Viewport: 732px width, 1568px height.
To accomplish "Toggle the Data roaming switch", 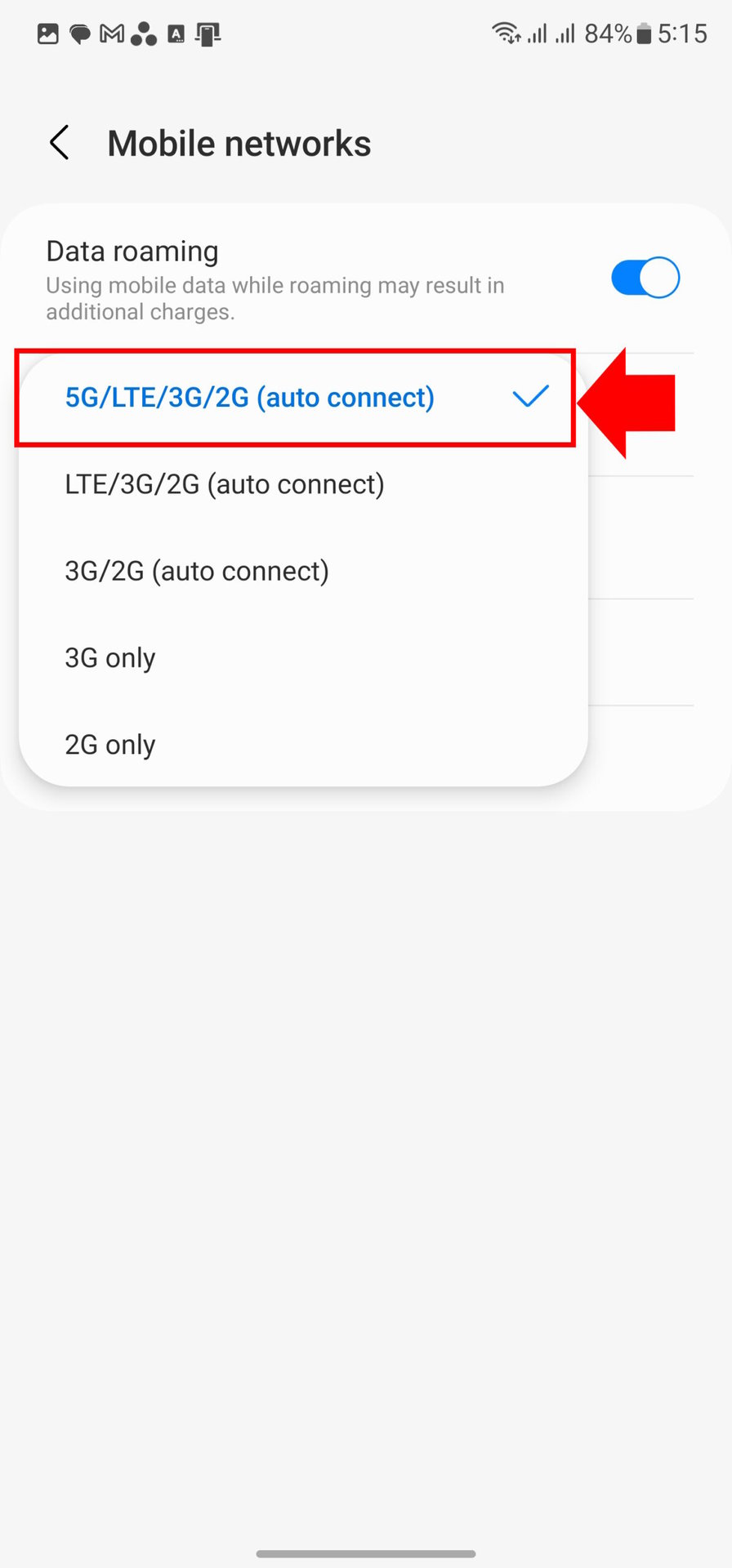I will pyautogui.click(x=645, y=278).
